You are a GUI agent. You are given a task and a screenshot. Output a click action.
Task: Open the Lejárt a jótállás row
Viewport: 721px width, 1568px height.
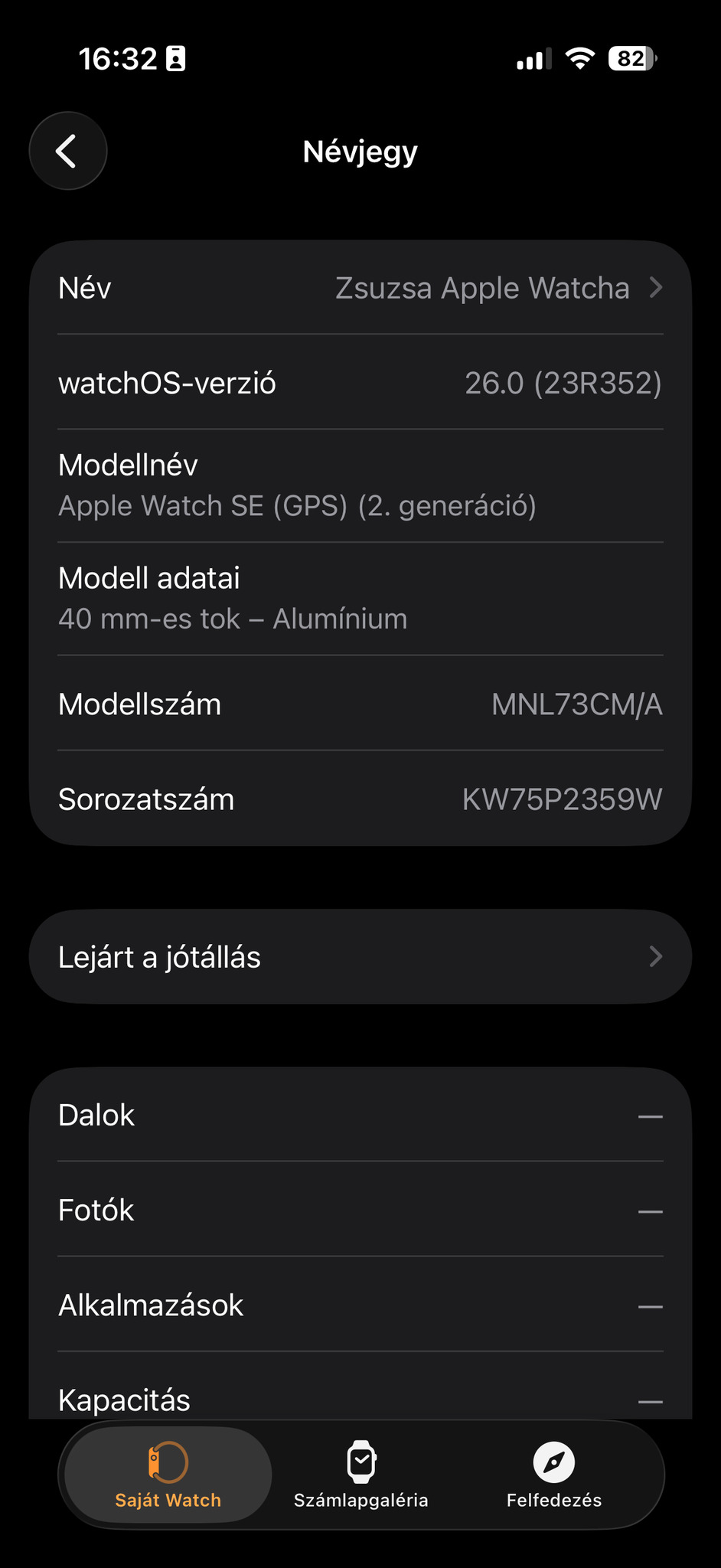360,956
